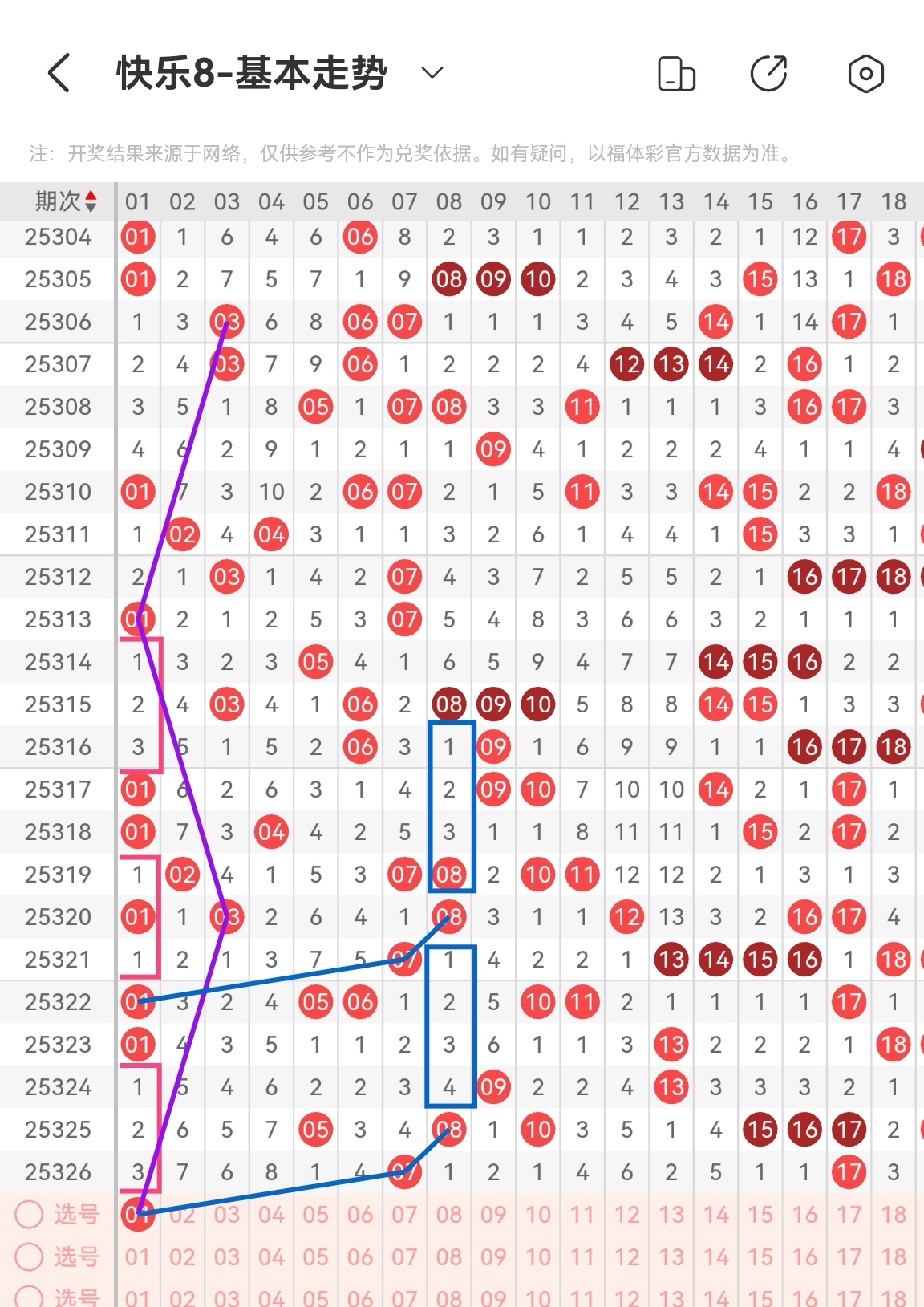Select the topmost 选号 row radio button
The image size is (924, 1307).
pyautogui.click(x=29, y=1215)
